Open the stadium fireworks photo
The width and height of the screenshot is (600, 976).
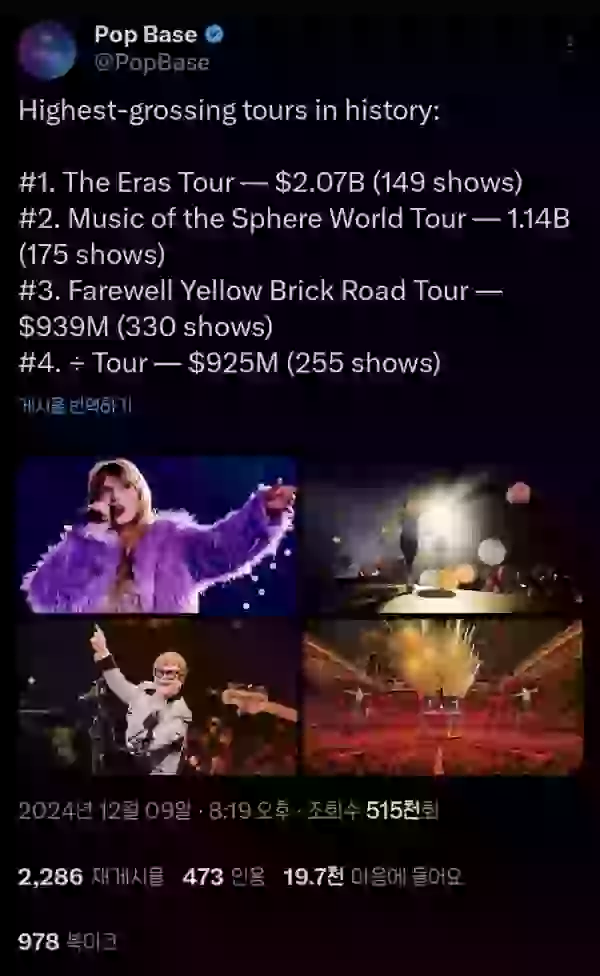(442, 697)
